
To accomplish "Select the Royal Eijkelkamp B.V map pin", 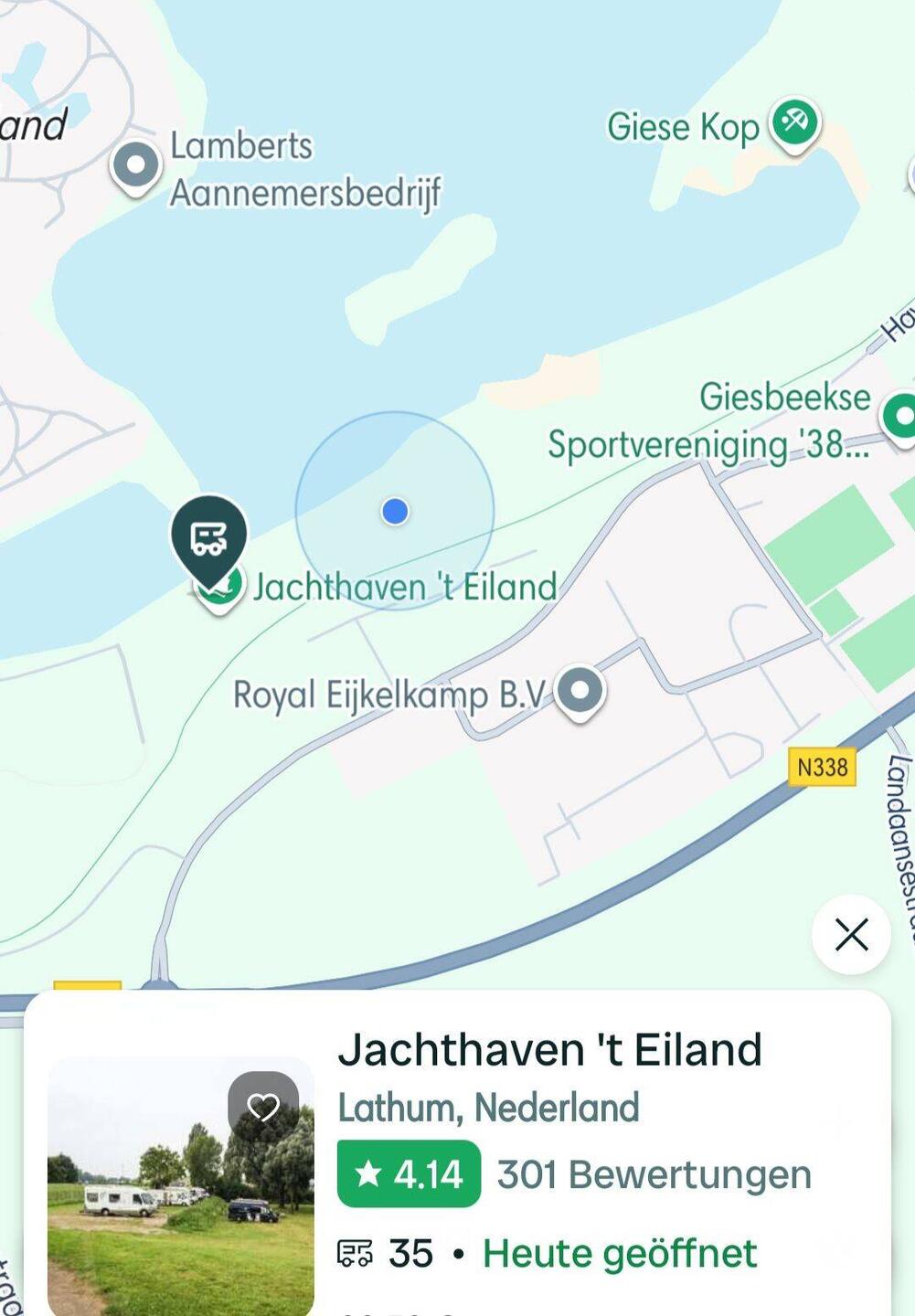I will click(x=580, y=690).
